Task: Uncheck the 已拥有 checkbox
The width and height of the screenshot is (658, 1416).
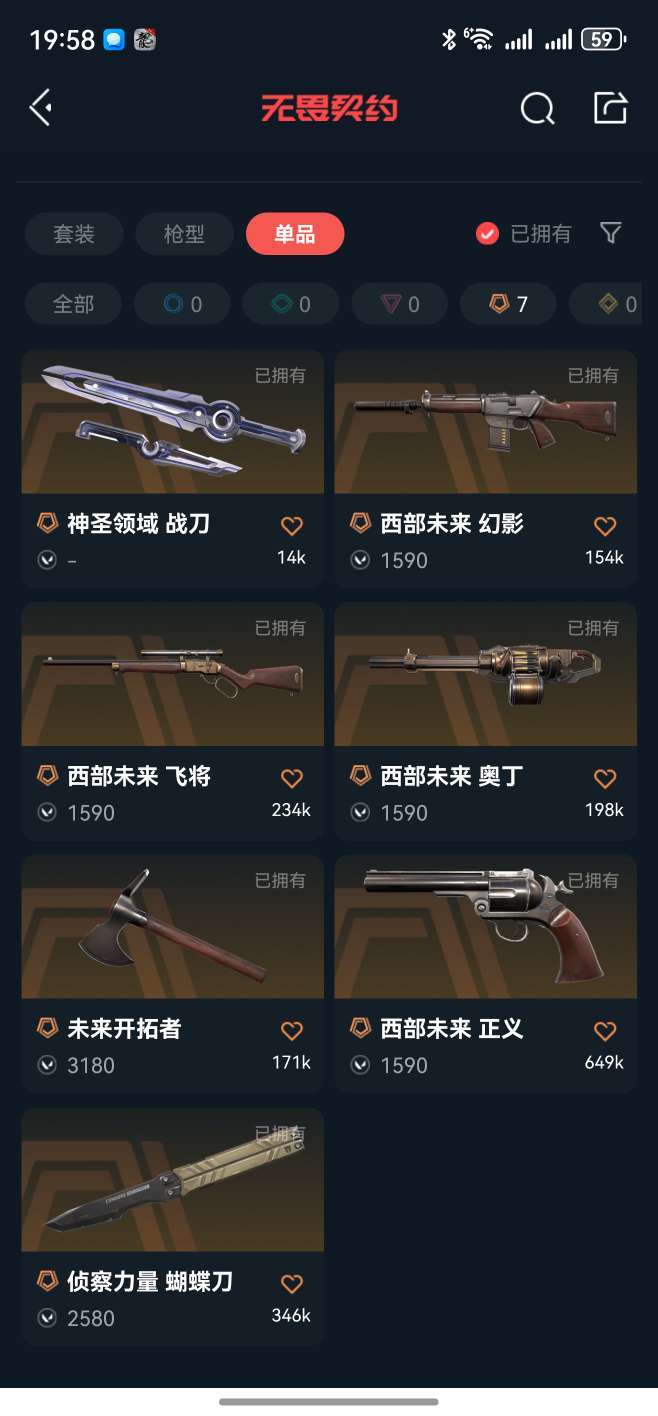Action: 487,234
